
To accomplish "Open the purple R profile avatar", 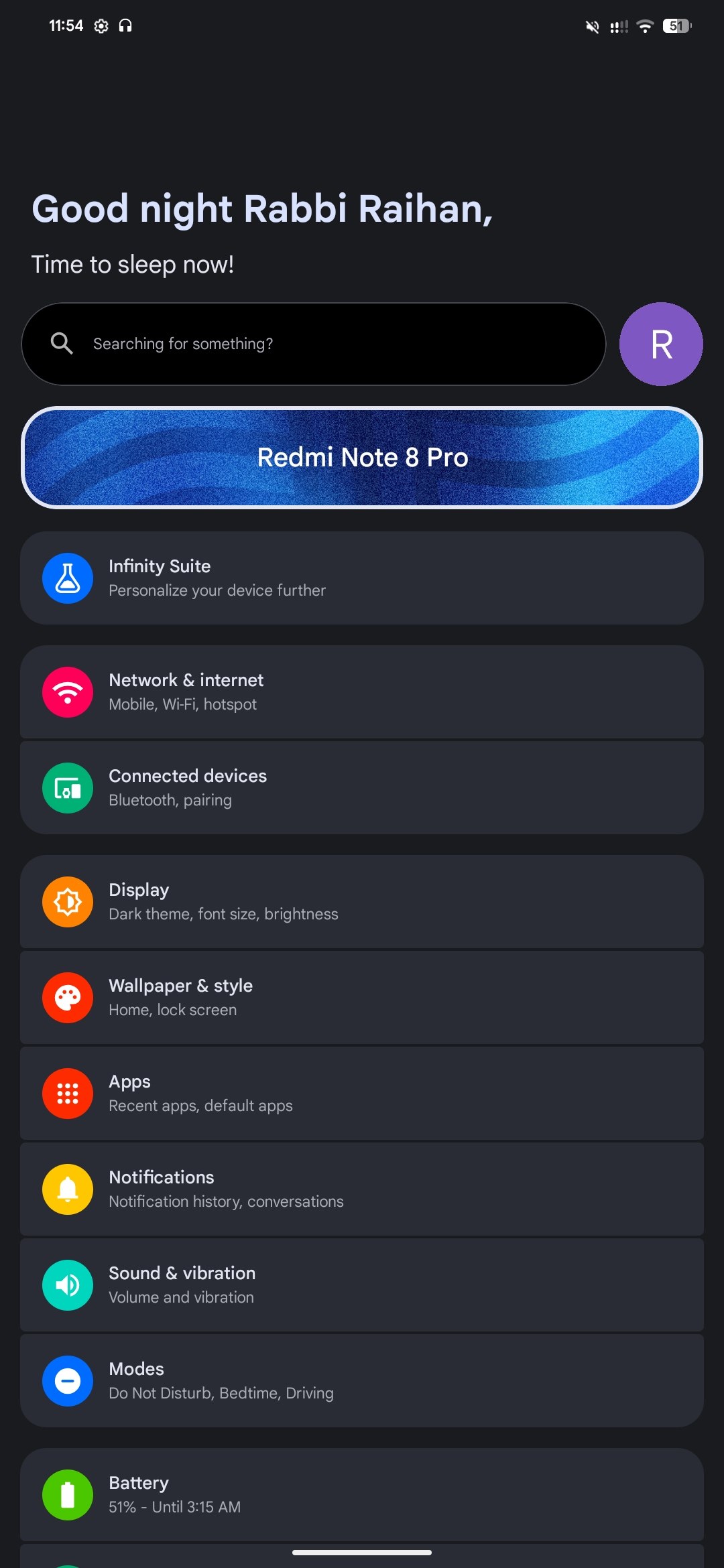I will 661,344.
